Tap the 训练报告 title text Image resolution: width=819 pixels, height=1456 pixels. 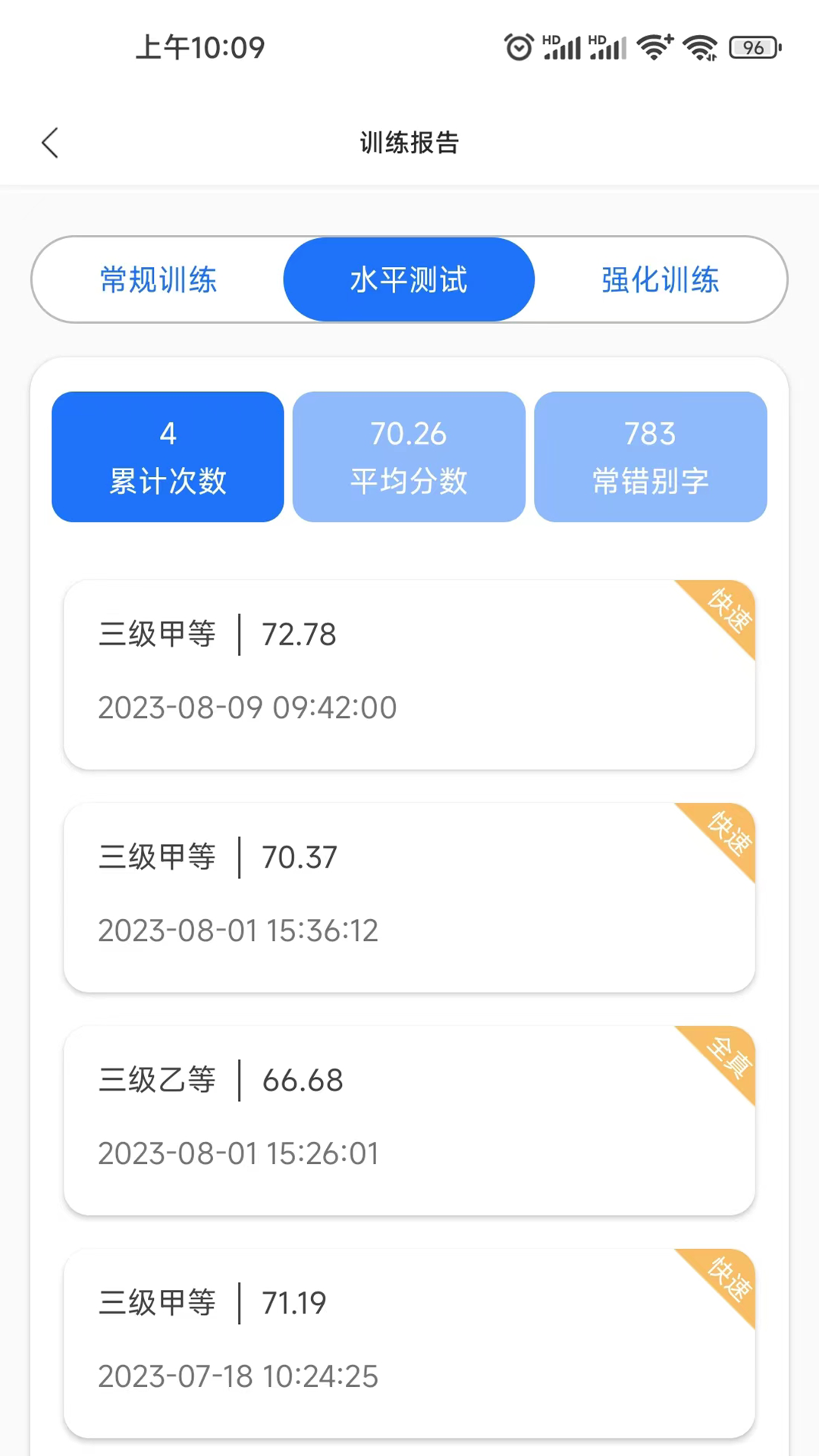[409, 143]
